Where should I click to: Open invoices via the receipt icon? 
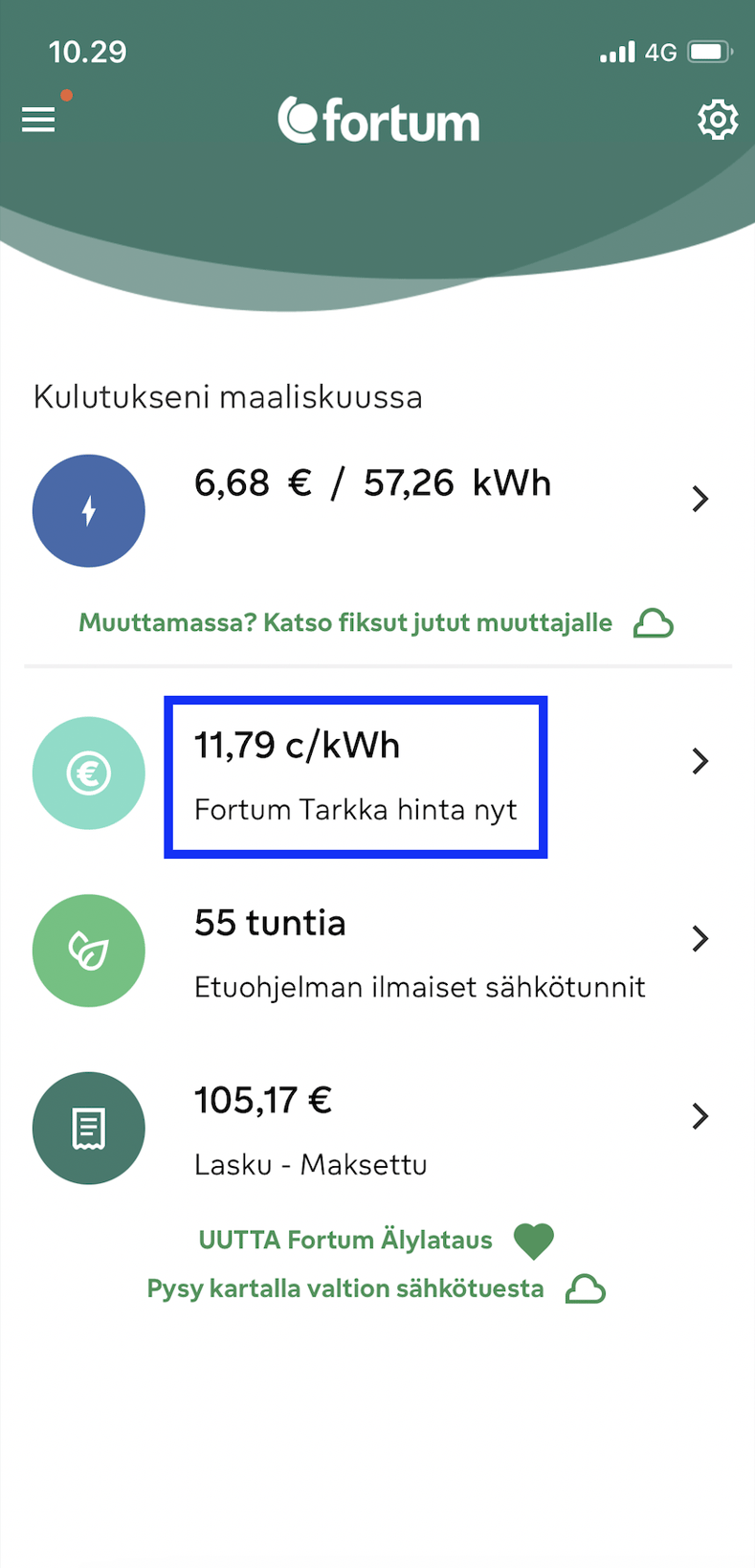point(89,1128)
